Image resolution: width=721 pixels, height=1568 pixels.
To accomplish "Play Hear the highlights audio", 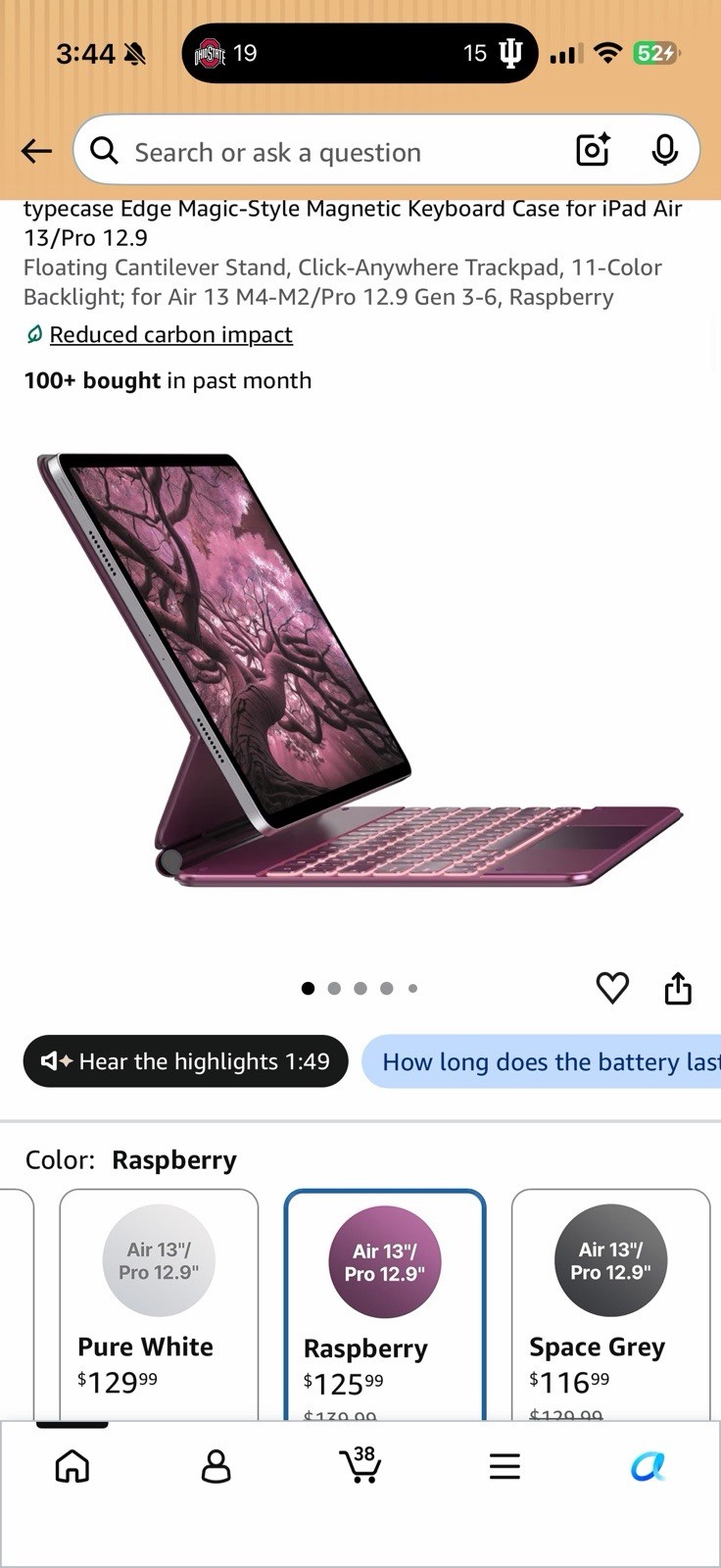I will [x=186, y=1061].
